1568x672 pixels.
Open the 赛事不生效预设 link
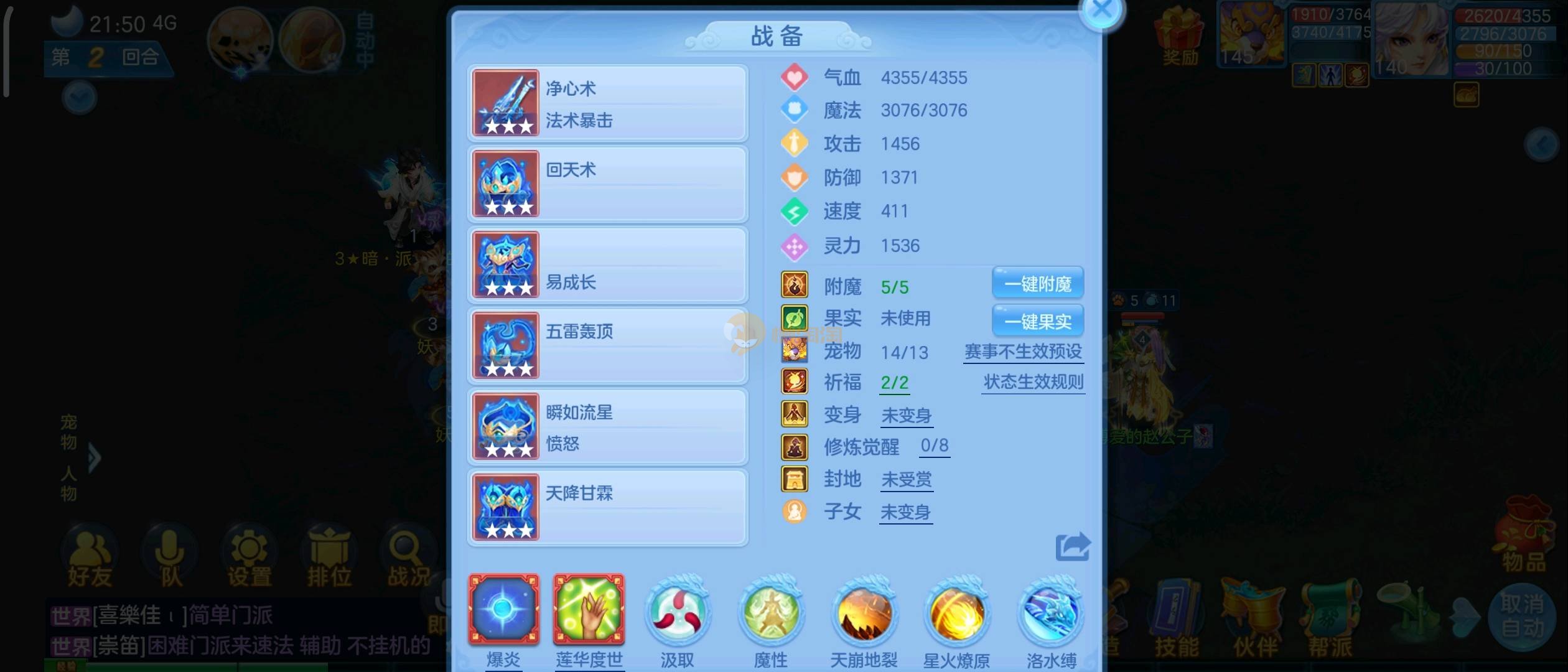[1023, 352]
